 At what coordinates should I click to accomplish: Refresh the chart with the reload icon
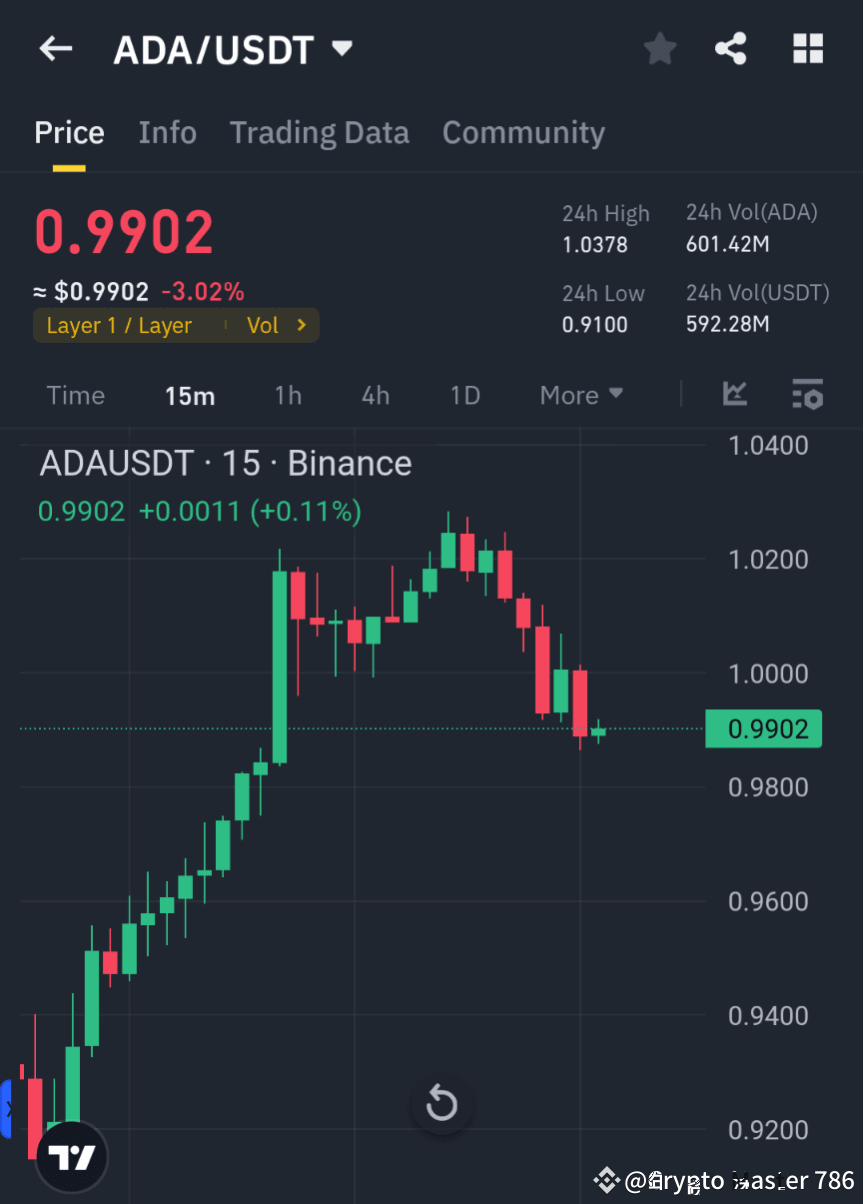pyautogui.click(x=441, y=1104)
